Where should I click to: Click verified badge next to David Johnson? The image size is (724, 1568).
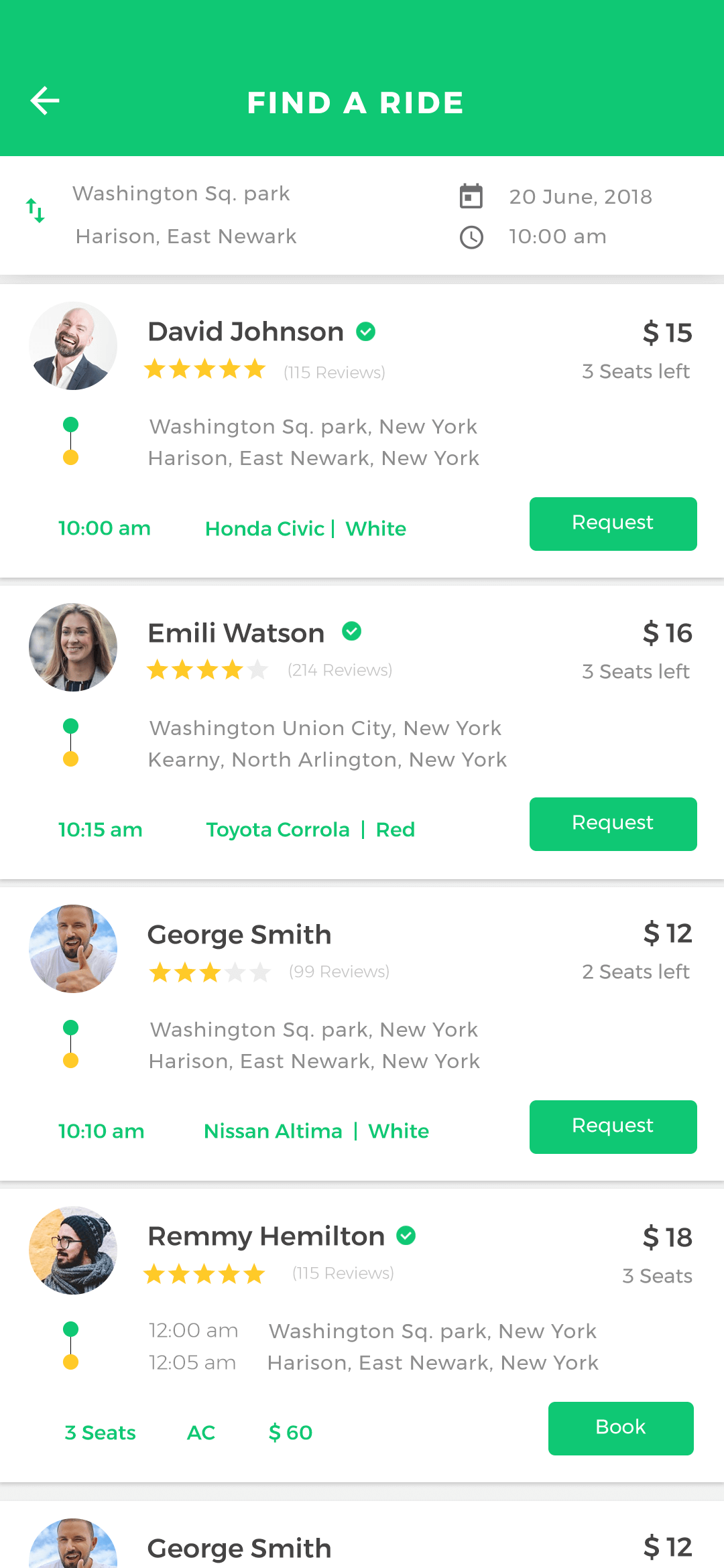point(365,332)
